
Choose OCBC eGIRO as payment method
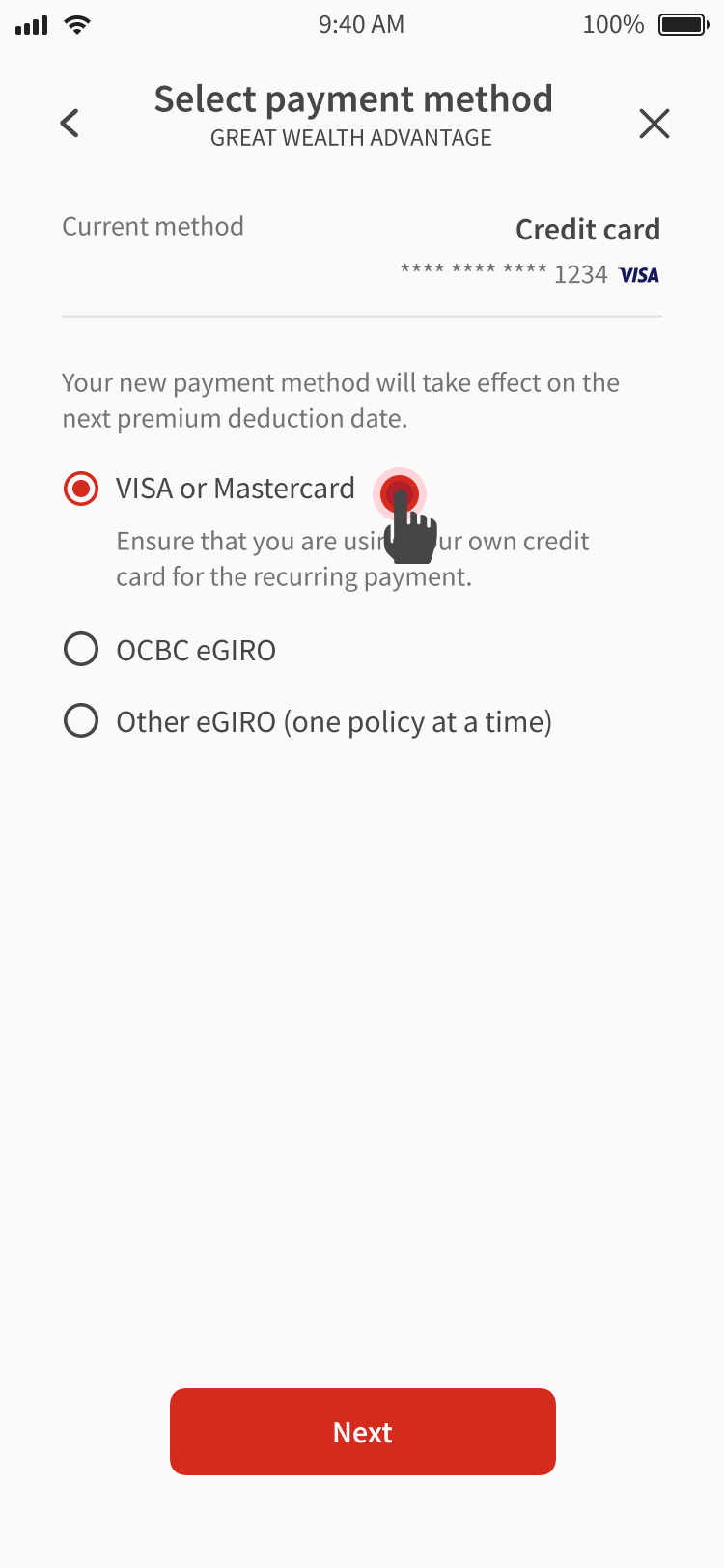[81, 650]
